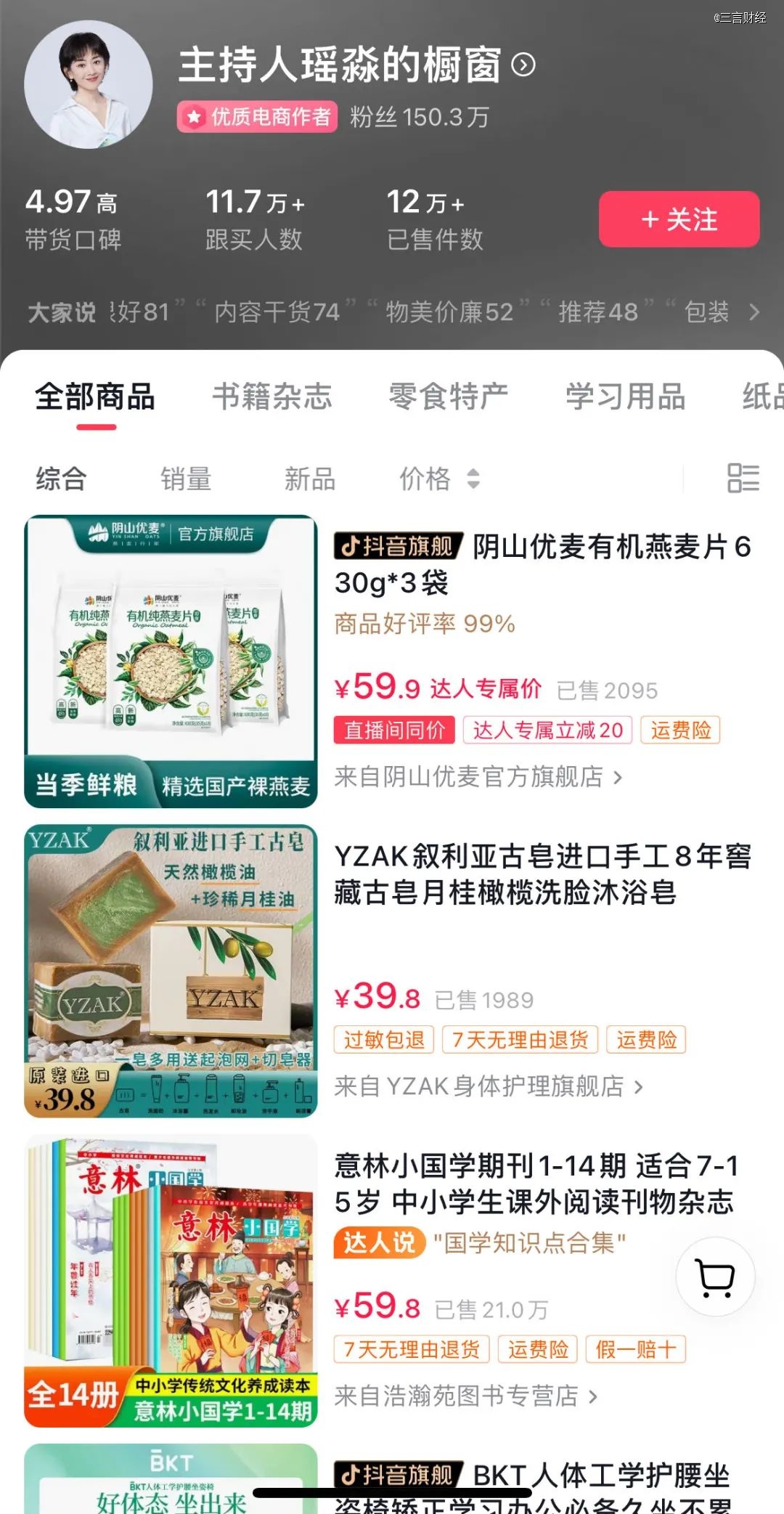This screenshot has height=1514, width=784.
Task: Visit 阴山优麦官方旗舰店 store link
Action: [x=478, y=777]
